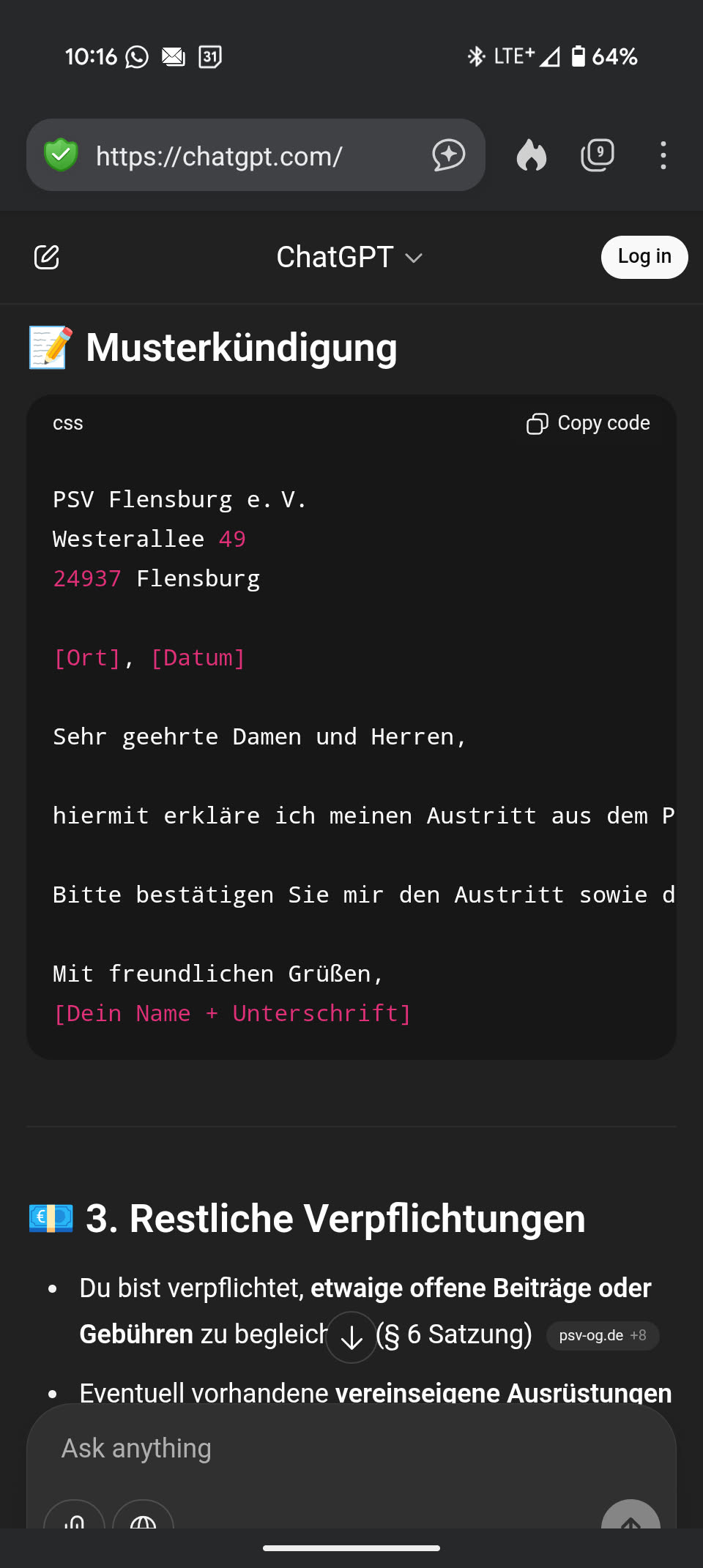Image resolution: width=703 pixels, height=1568 pixels.
Task: Tap the Log in button
Action: tap(644, 257)
